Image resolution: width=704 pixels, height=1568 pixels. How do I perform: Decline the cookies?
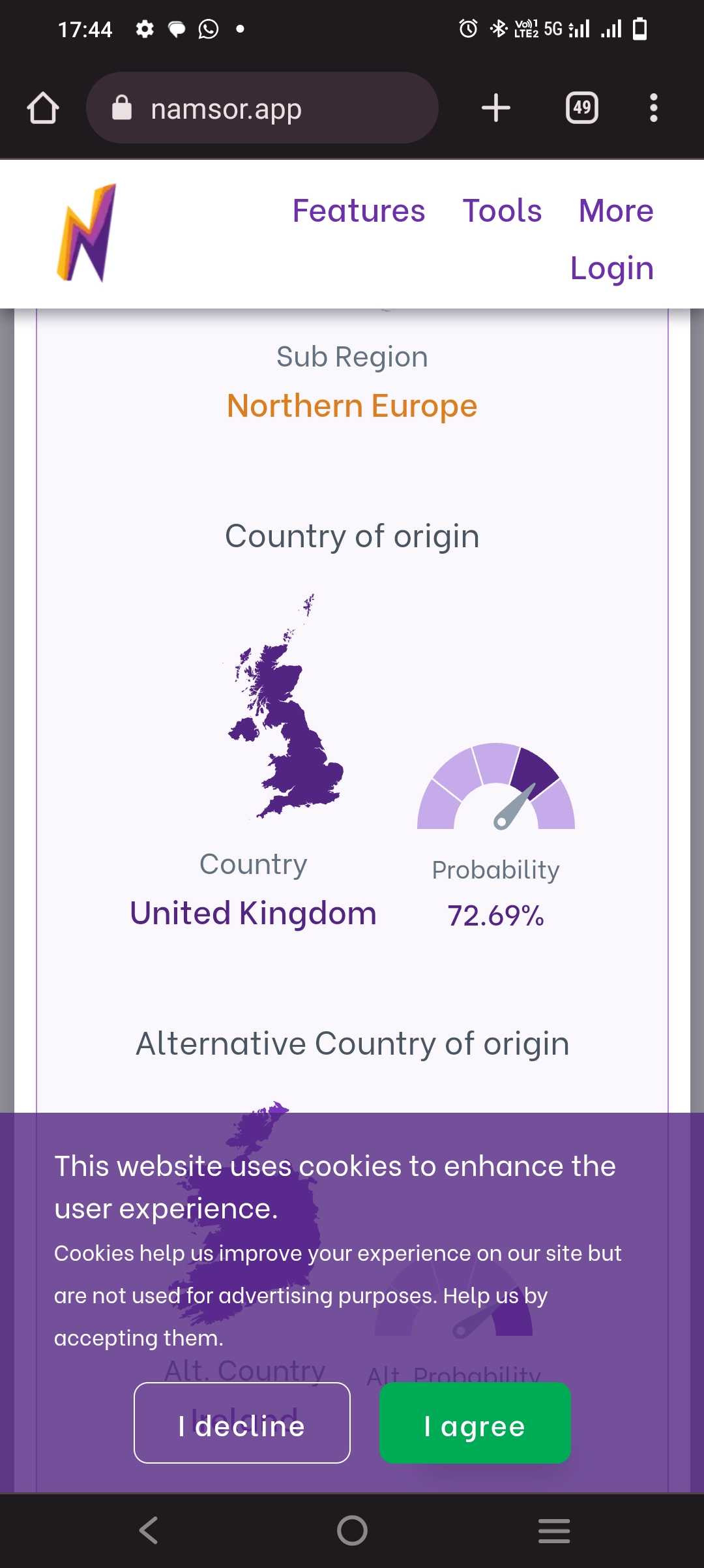(x=242, y=1425)
